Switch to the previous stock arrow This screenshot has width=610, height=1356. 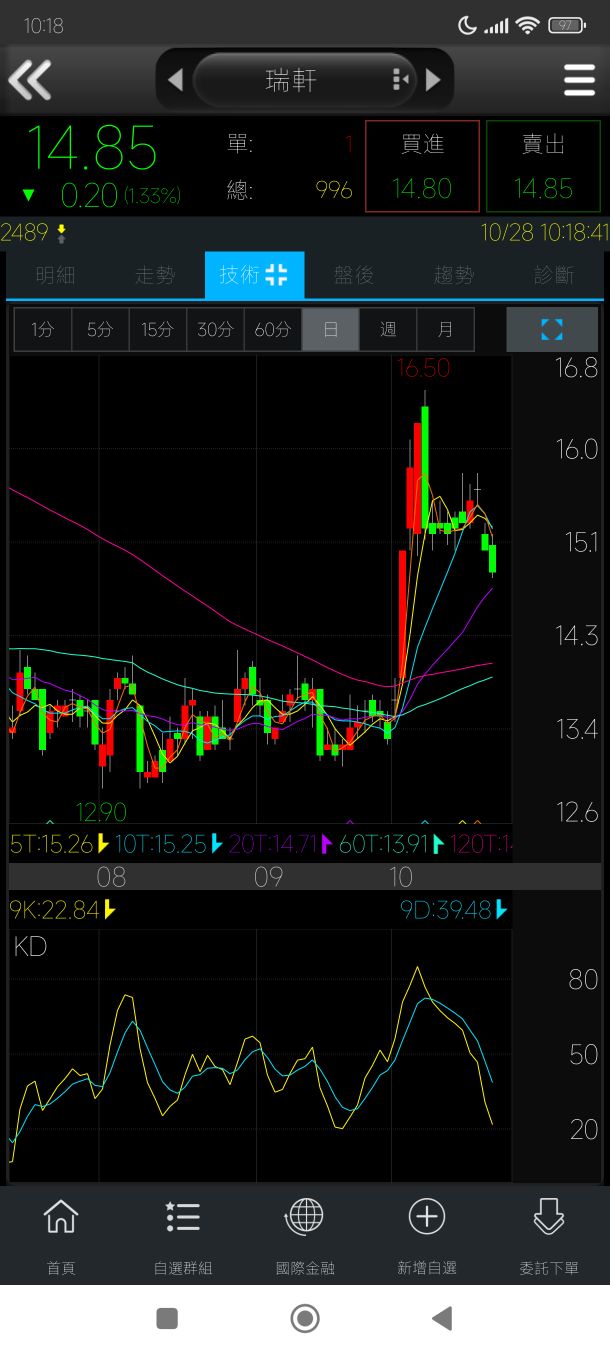coord(176,80)
